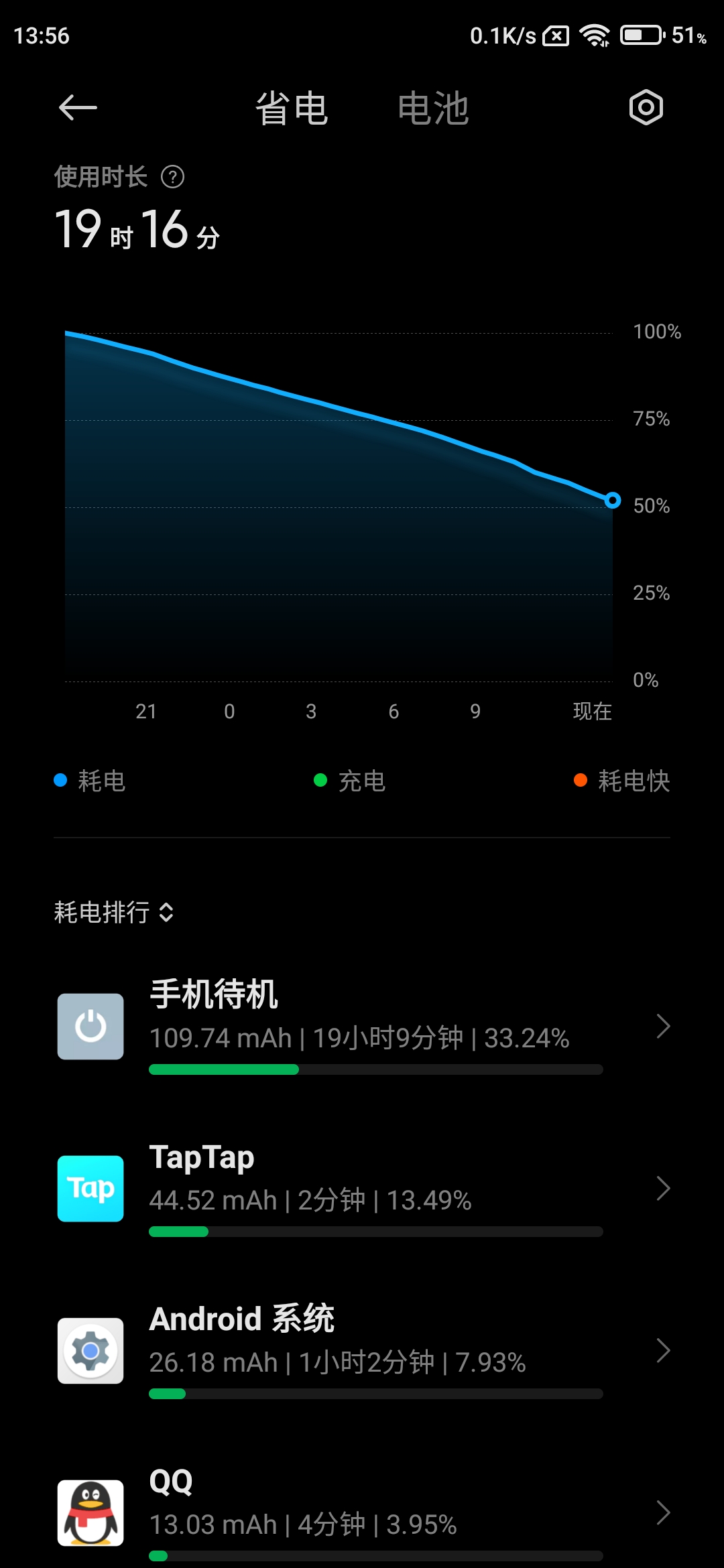Viewport: 724px width, 1568px height.
Task: Open TapTap battery usage details
Action: click(x=362, y=1188)
